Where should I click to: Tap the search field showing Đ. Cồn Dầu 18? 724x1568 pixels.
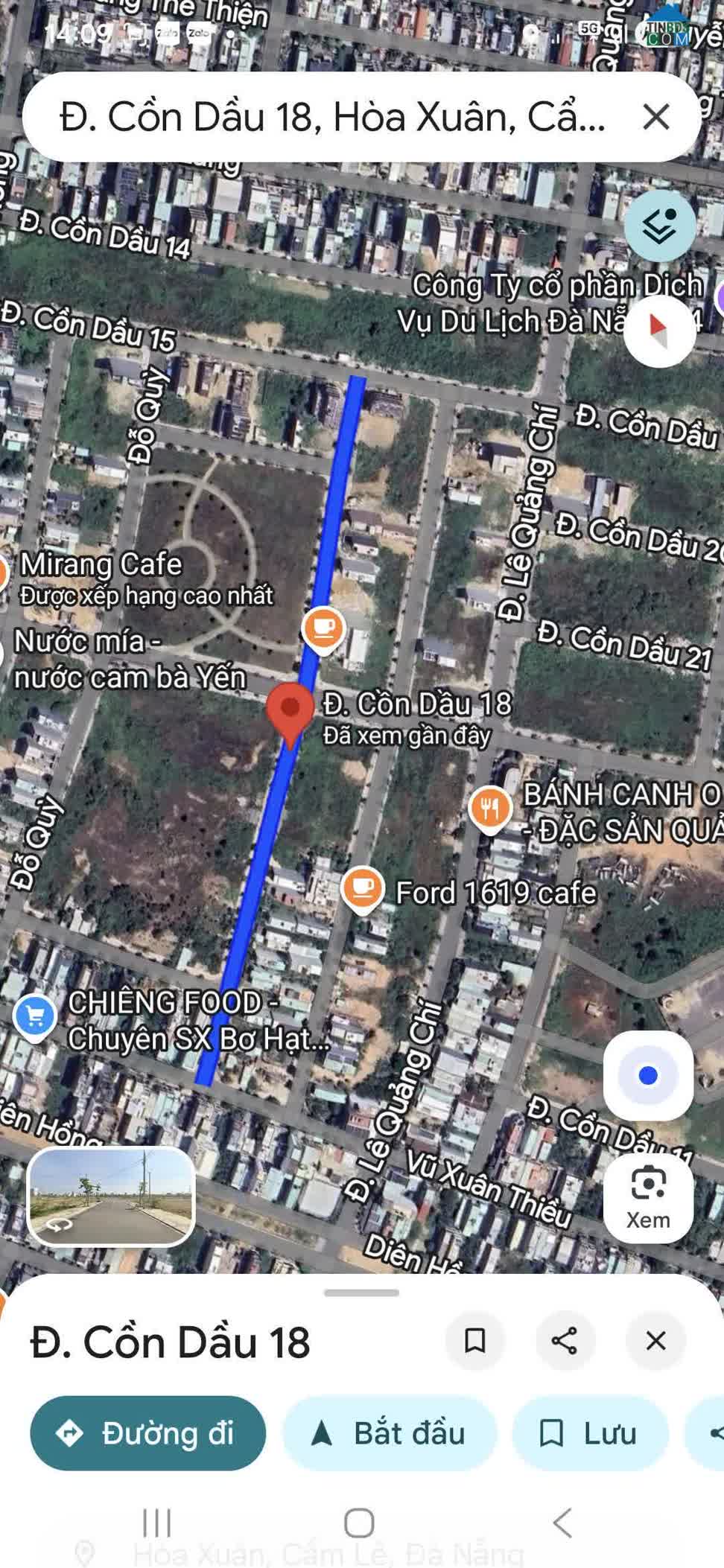[331, 118]
